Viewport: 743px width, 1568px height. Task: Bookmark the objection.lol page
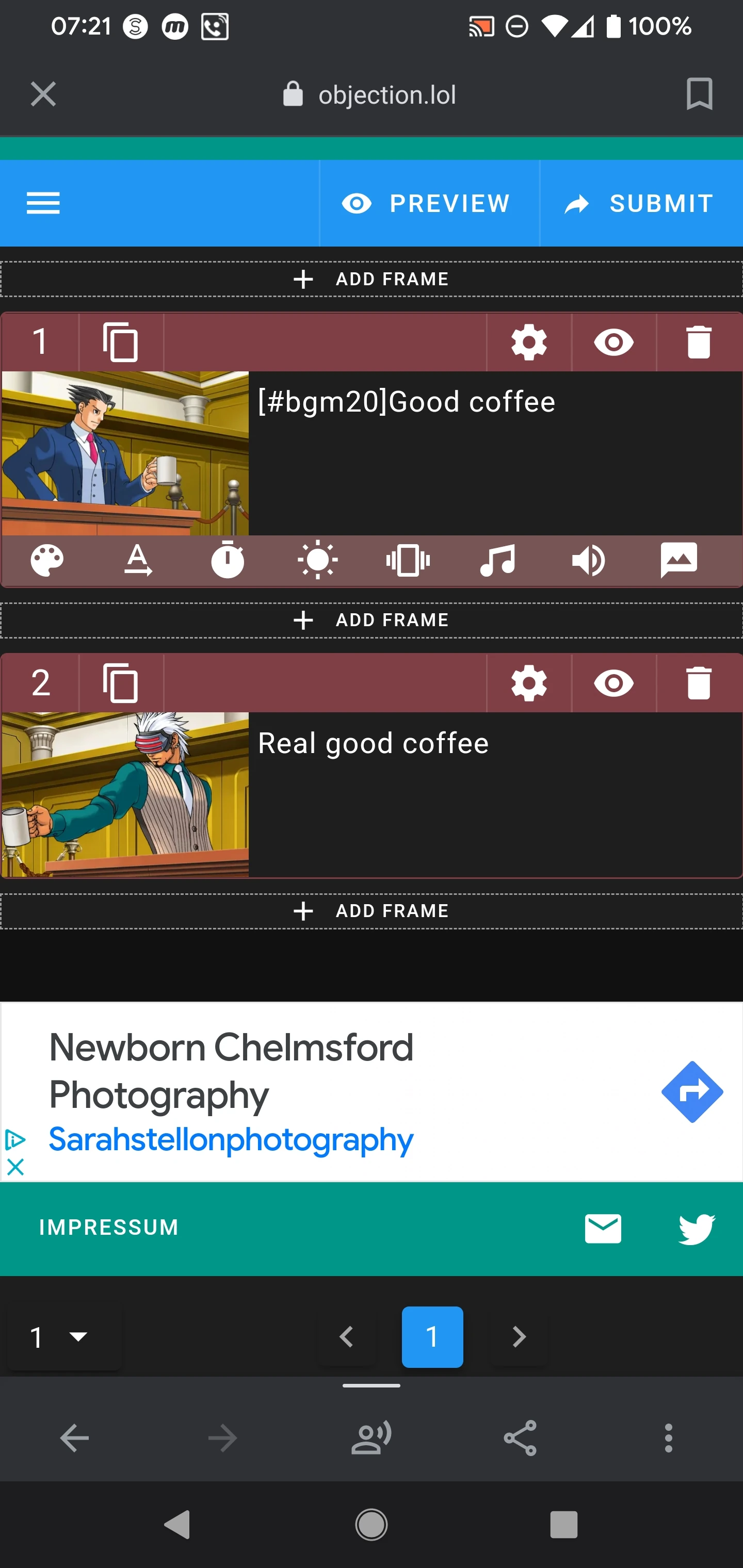[699, 94]
